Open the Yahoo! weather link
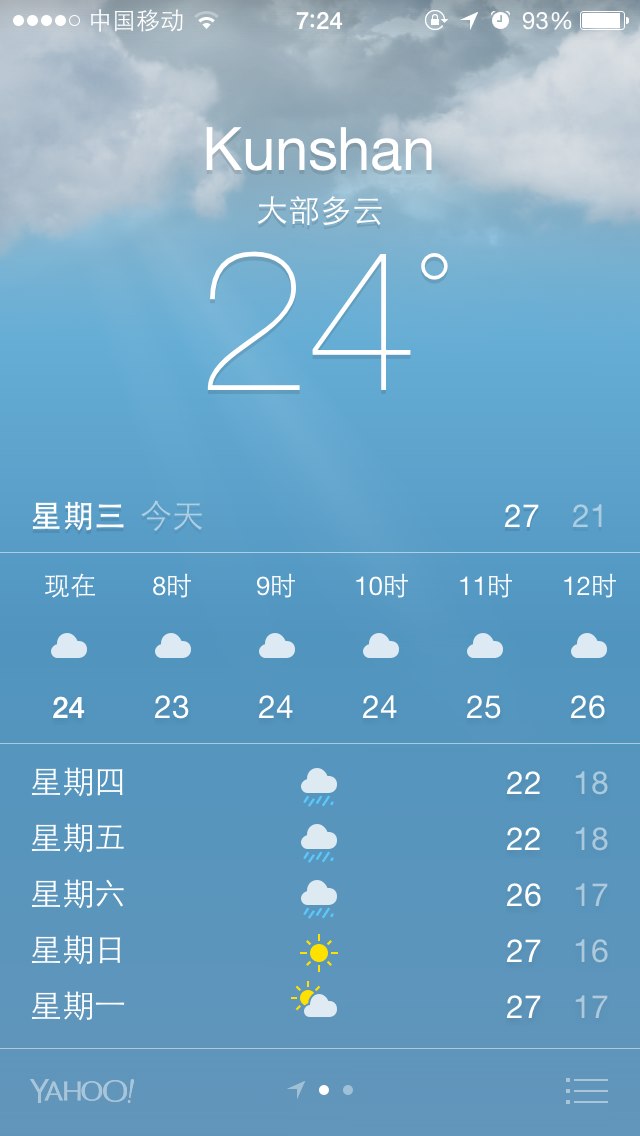The width and height of the screenshot is (640, 1136). click(x=82, y=1091)
